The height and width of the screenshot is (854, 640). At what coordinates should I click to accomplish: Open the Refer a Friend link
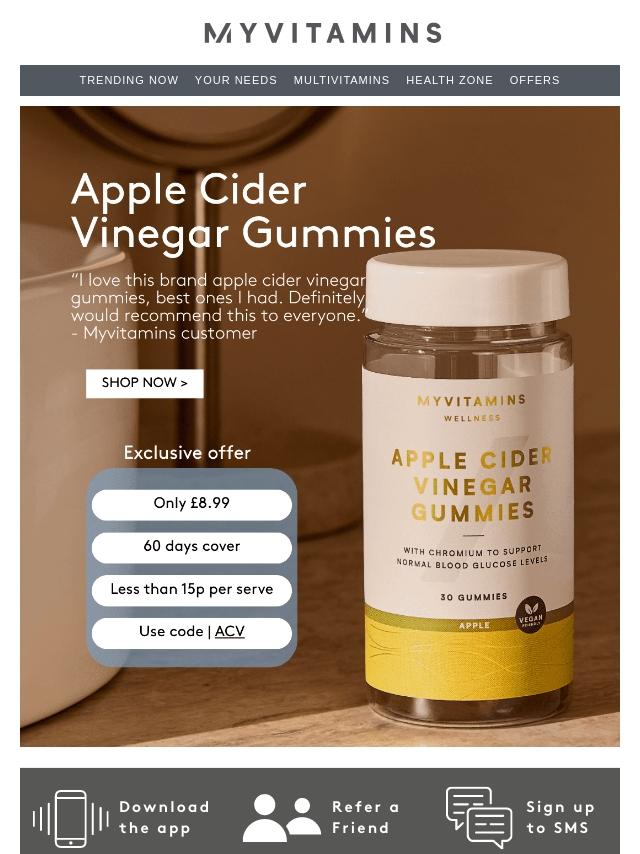pyautogui.click(x=322, y=817)
